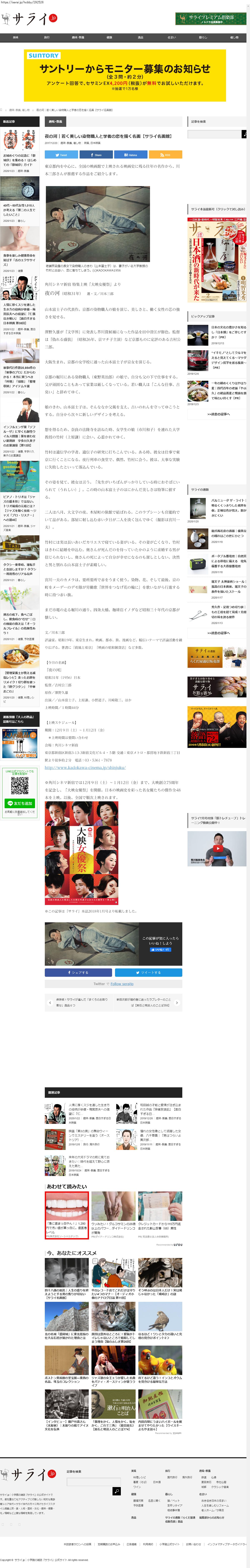Switch to the 健康 navigation tab
Viewport: 250px width, 1568px height.
109,37
